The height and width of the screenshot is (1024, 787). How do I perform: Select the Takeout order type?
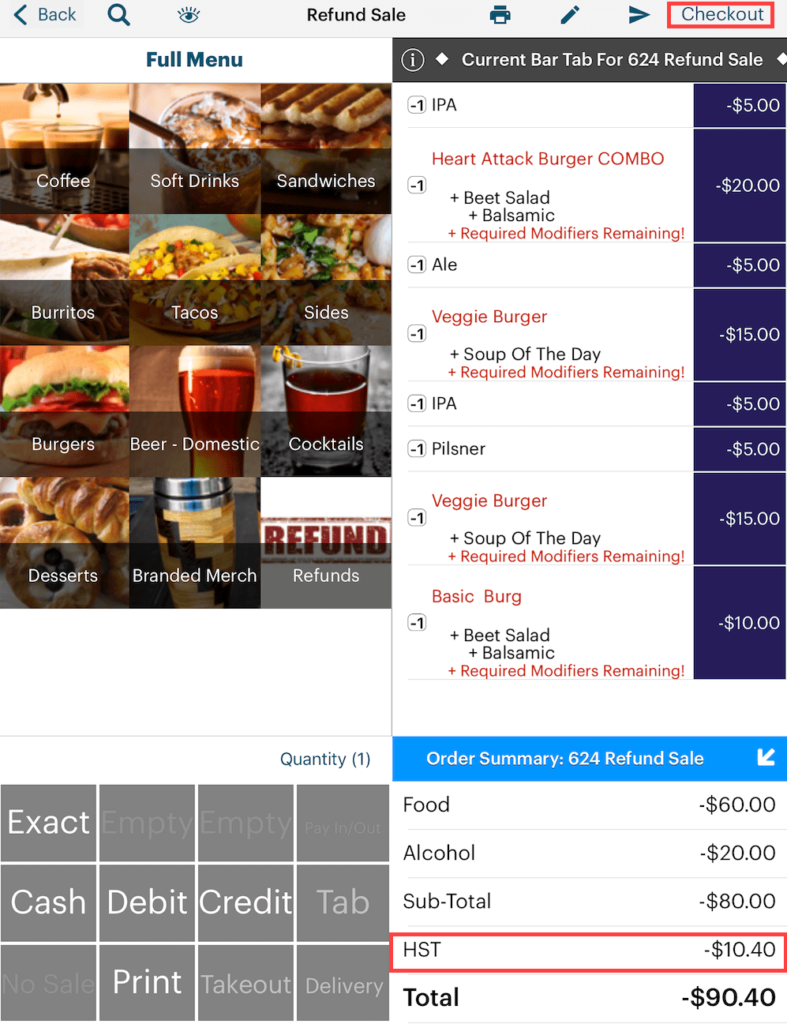point(245,983)
